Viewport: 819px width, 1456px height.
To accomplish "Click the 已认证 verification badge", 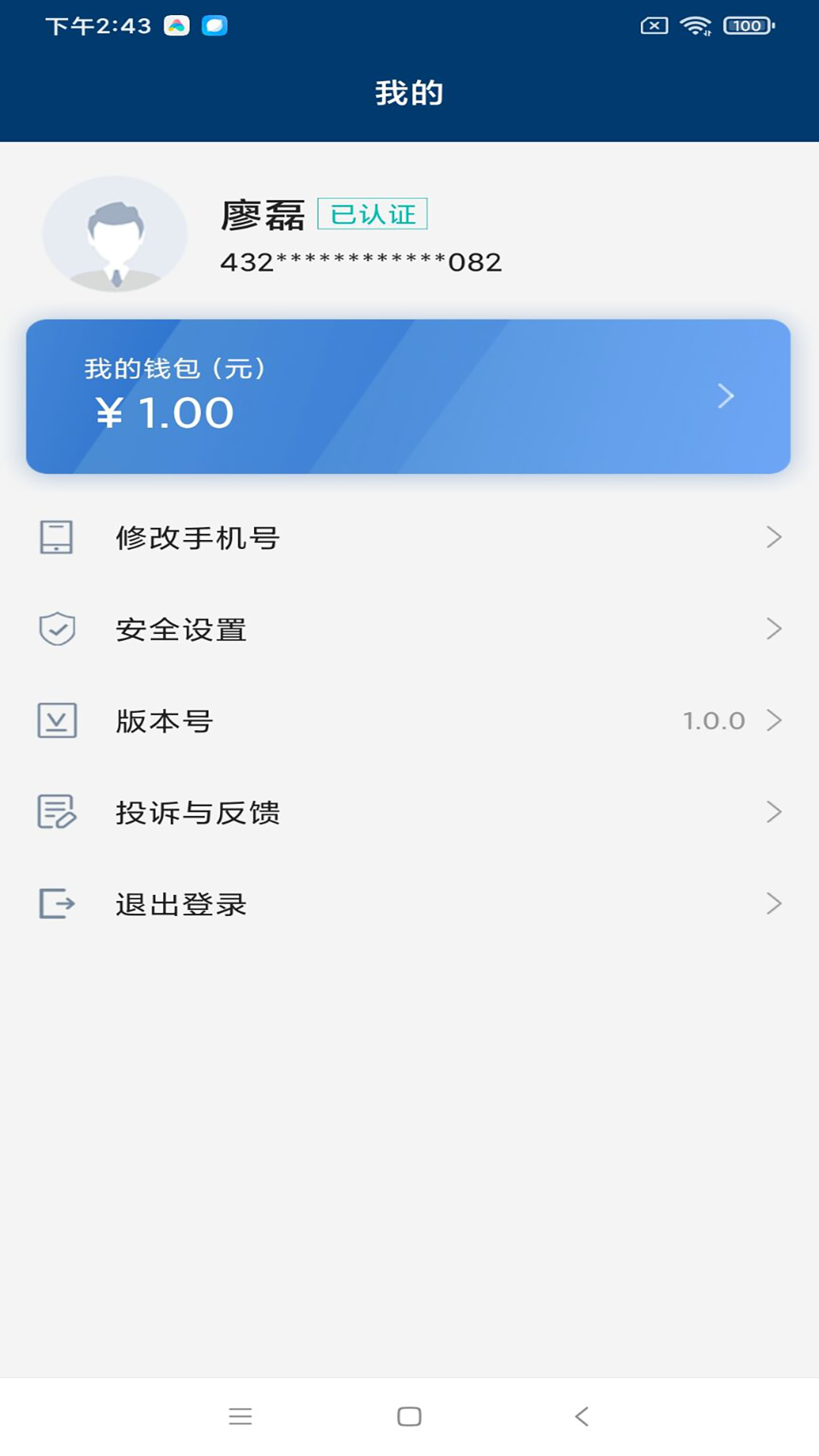I will pos(372,215).
